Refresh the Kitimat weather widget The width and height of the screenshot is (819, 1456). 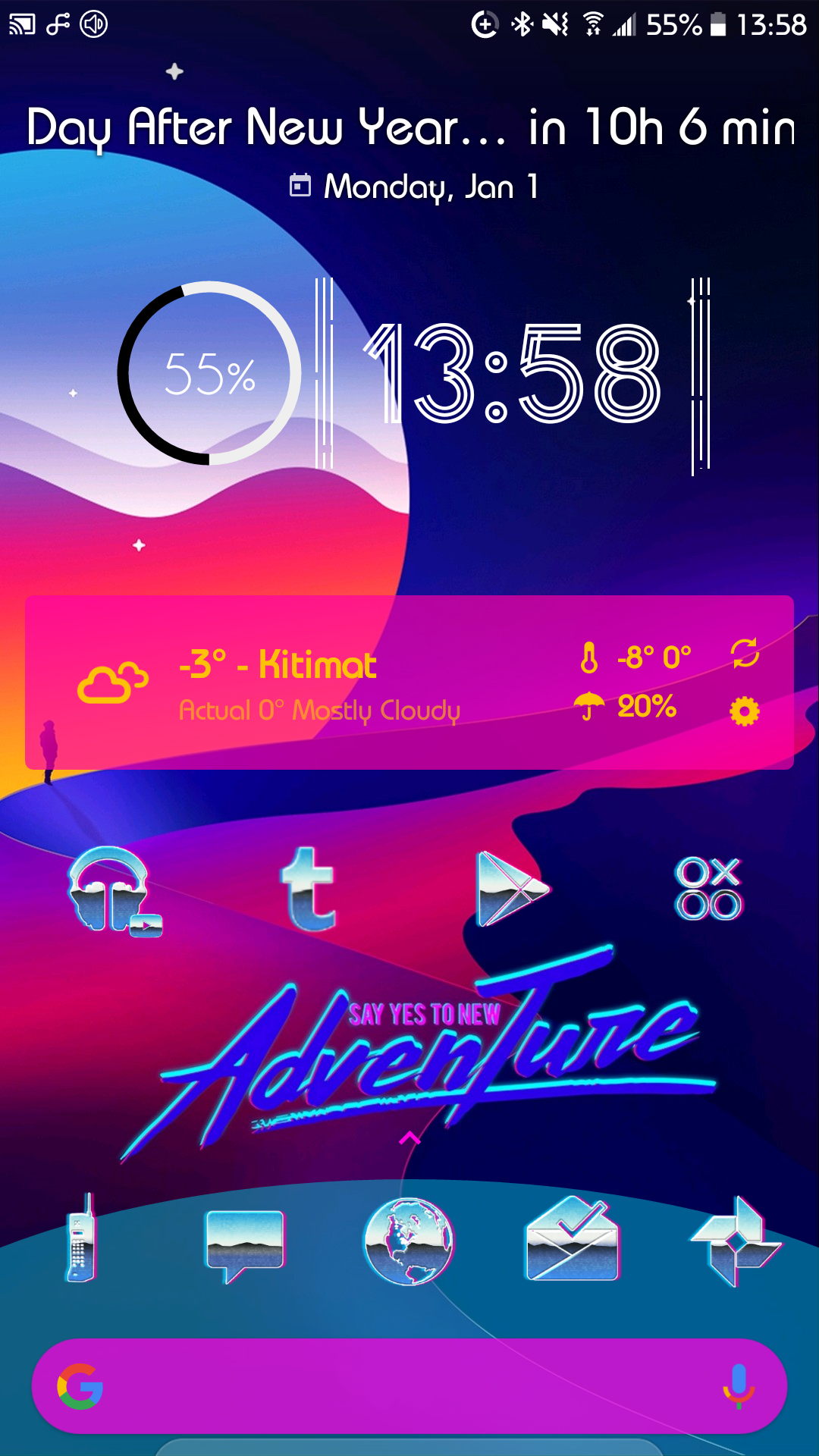pyautogui.click(x=745, y=654)
